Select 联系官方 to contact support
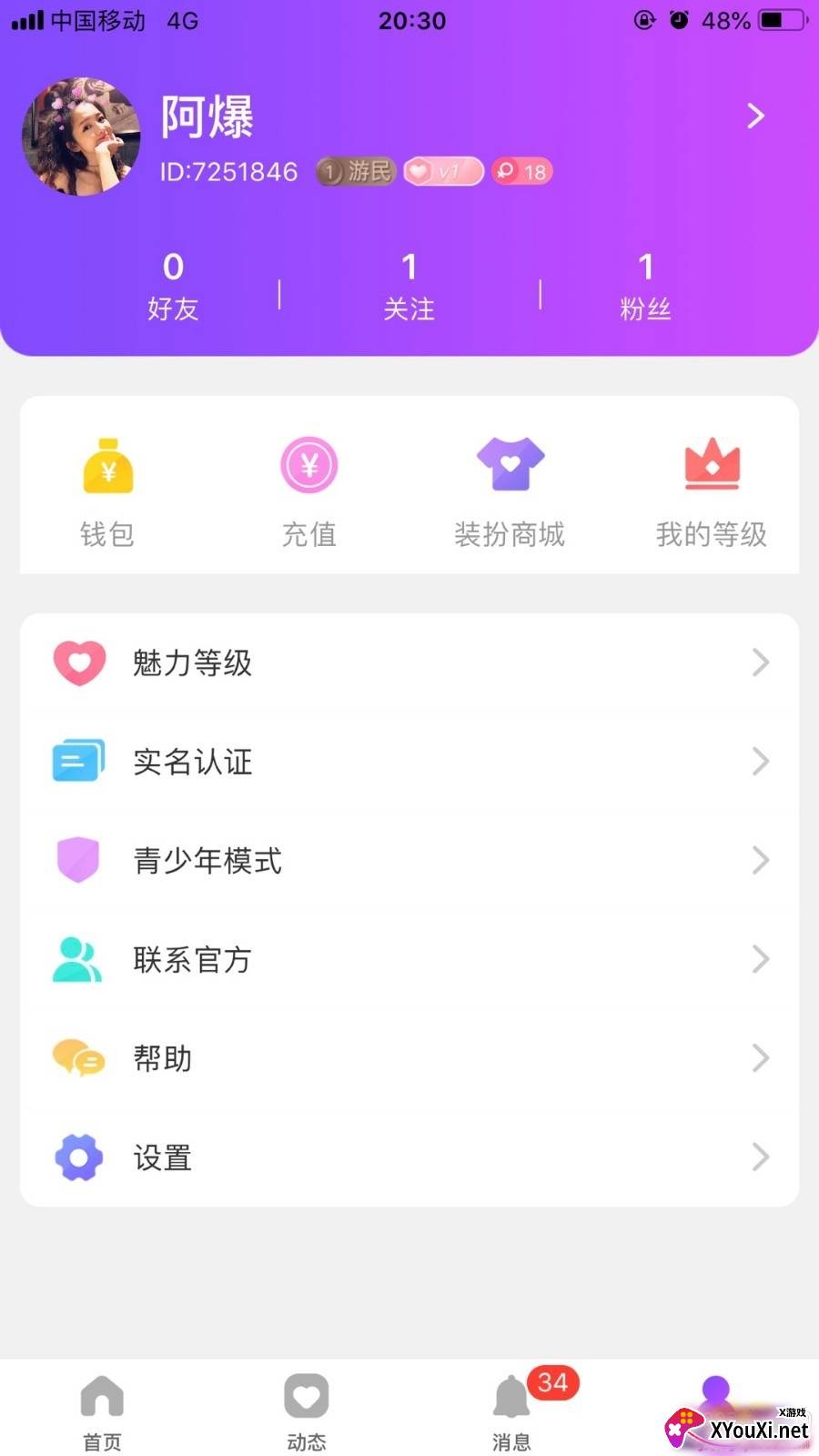 tap(409, 959)
